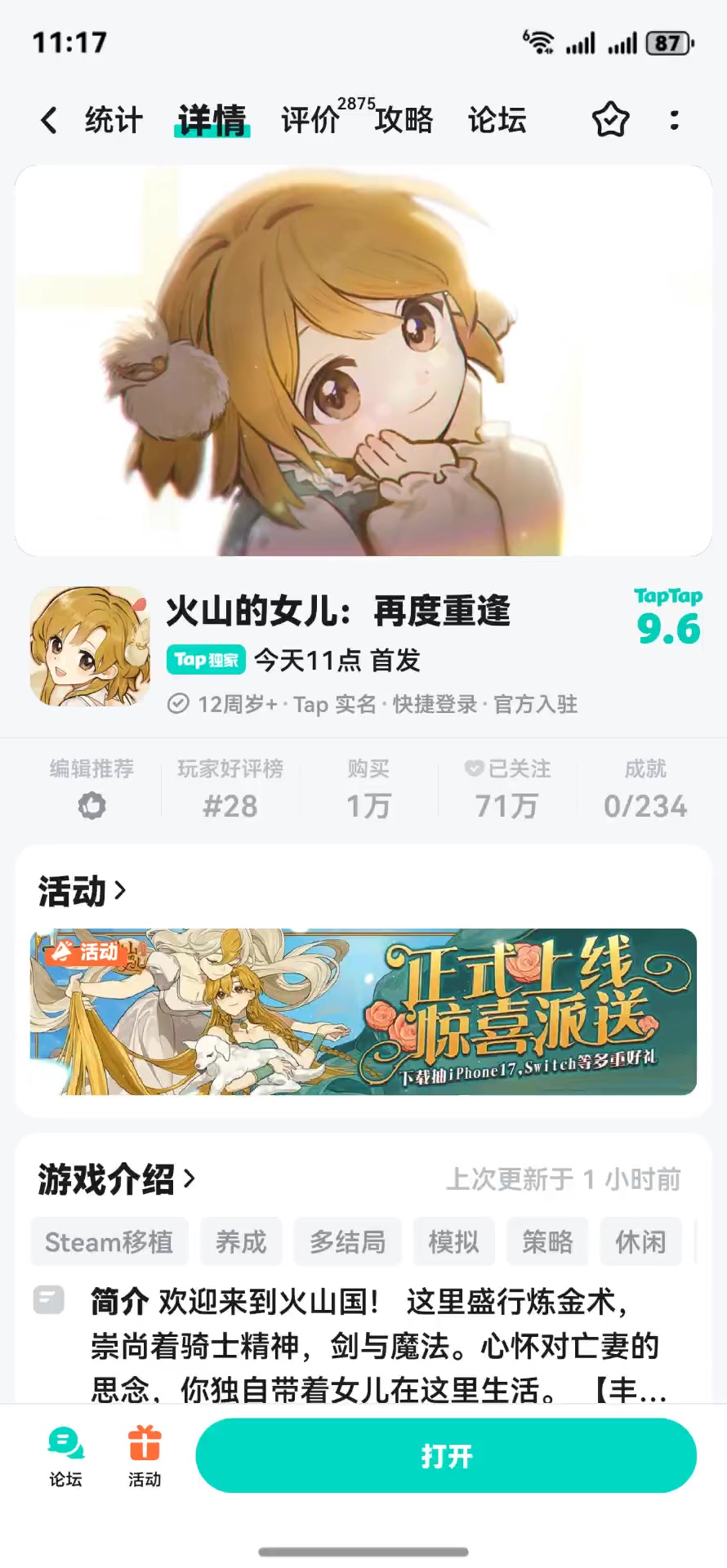Viewport: 727px width, 1568px height.
Task: Go back using the top-left arrow
Action: 49,120
